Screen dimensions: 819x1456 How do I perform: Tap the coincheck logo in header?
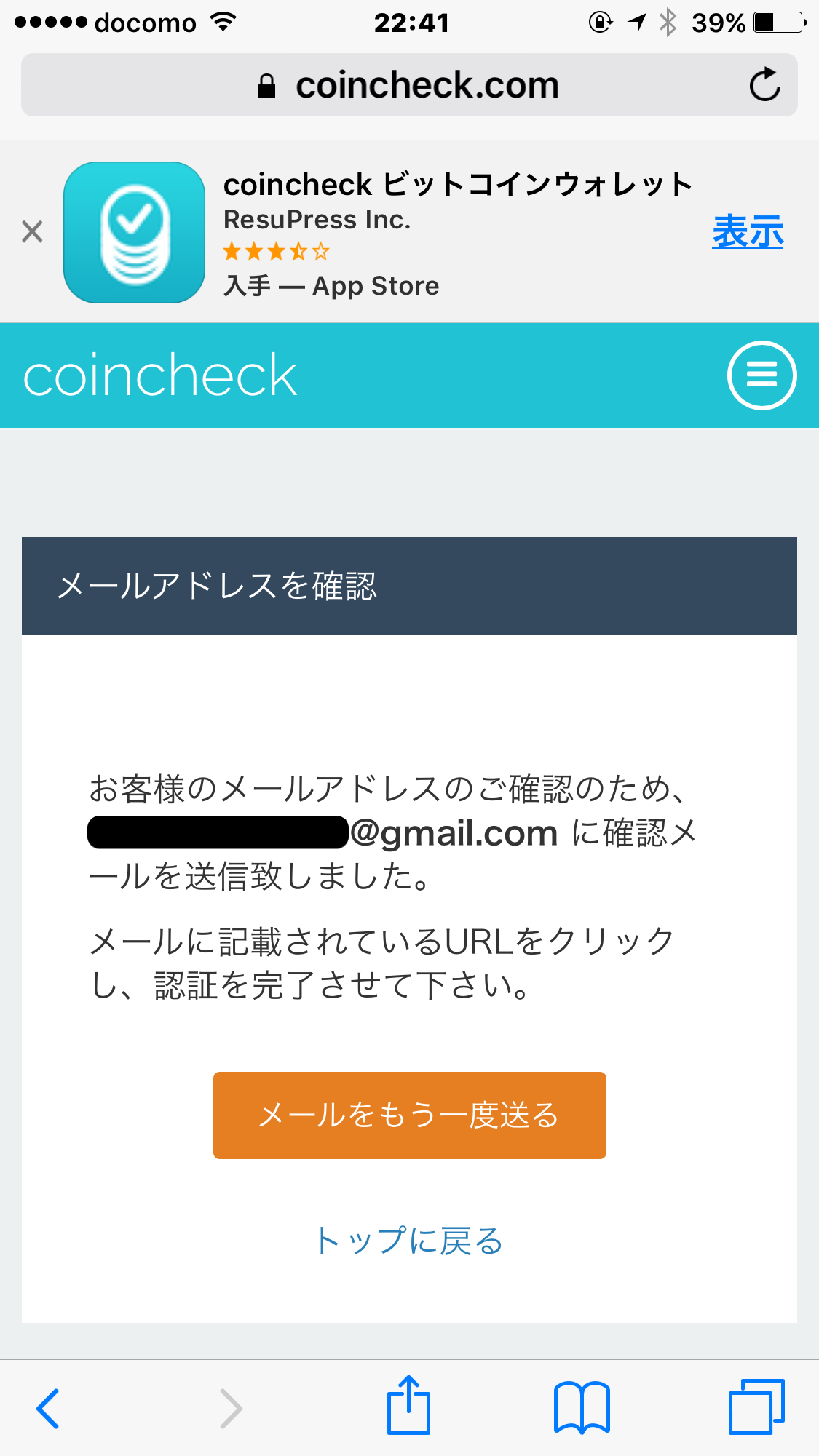click(160, 375)
